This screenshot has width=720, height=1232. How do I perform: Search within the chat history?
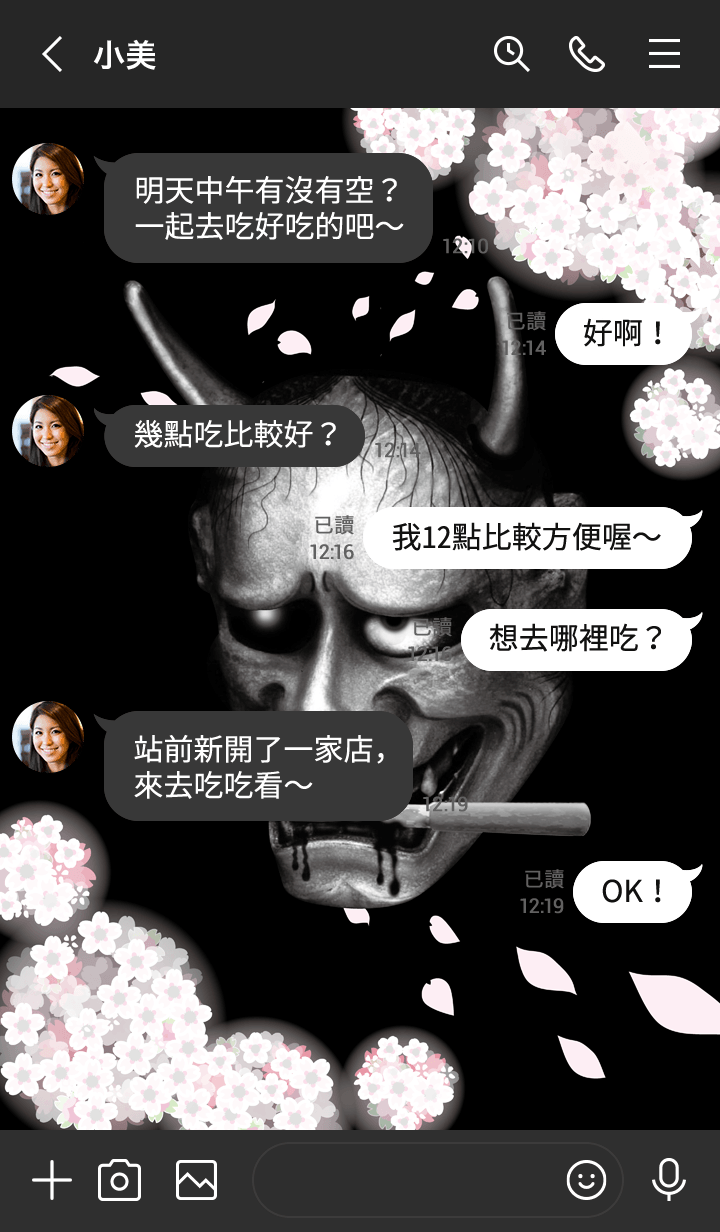pyautogui.click(x=511, y=54)
